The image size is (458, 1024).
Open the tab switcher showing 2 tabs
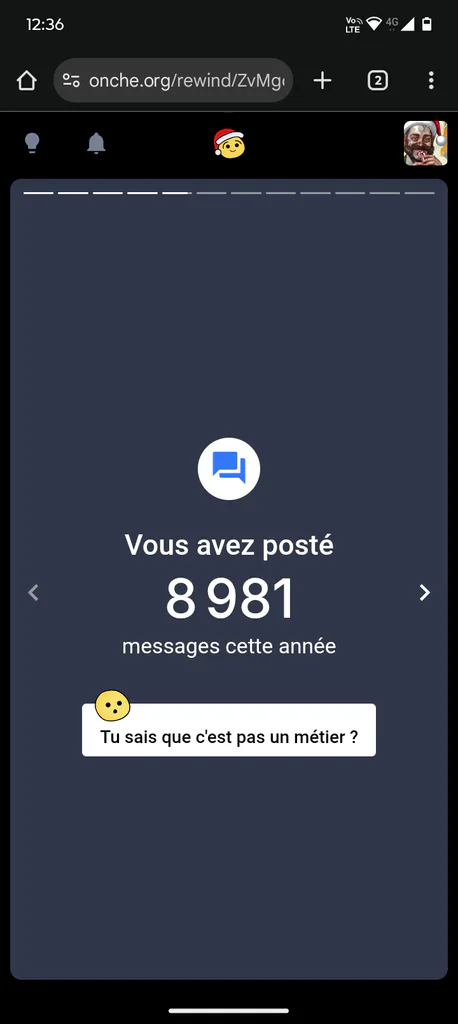pos(378,80)
